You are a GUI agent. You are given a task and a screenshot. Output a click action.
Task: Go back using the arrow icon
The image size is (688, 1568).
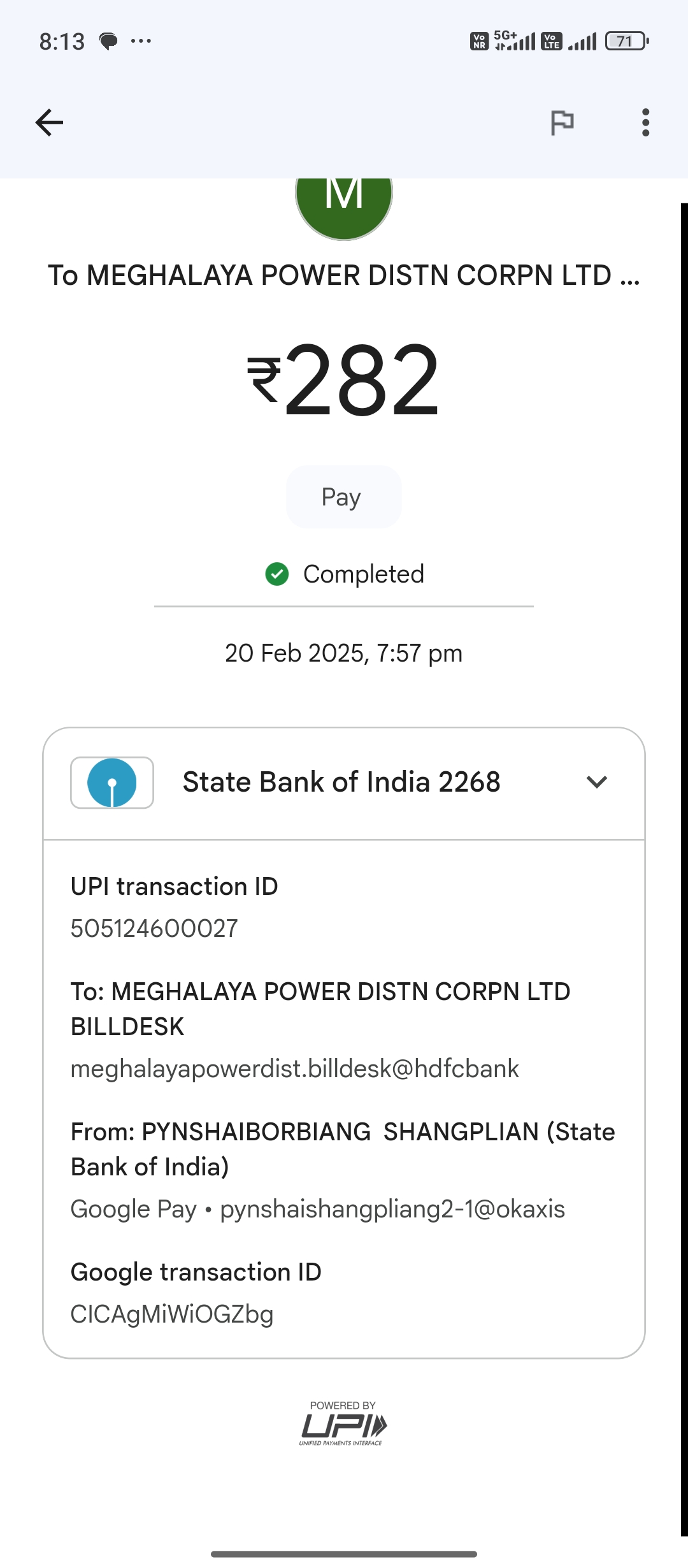tap(49, 122)
